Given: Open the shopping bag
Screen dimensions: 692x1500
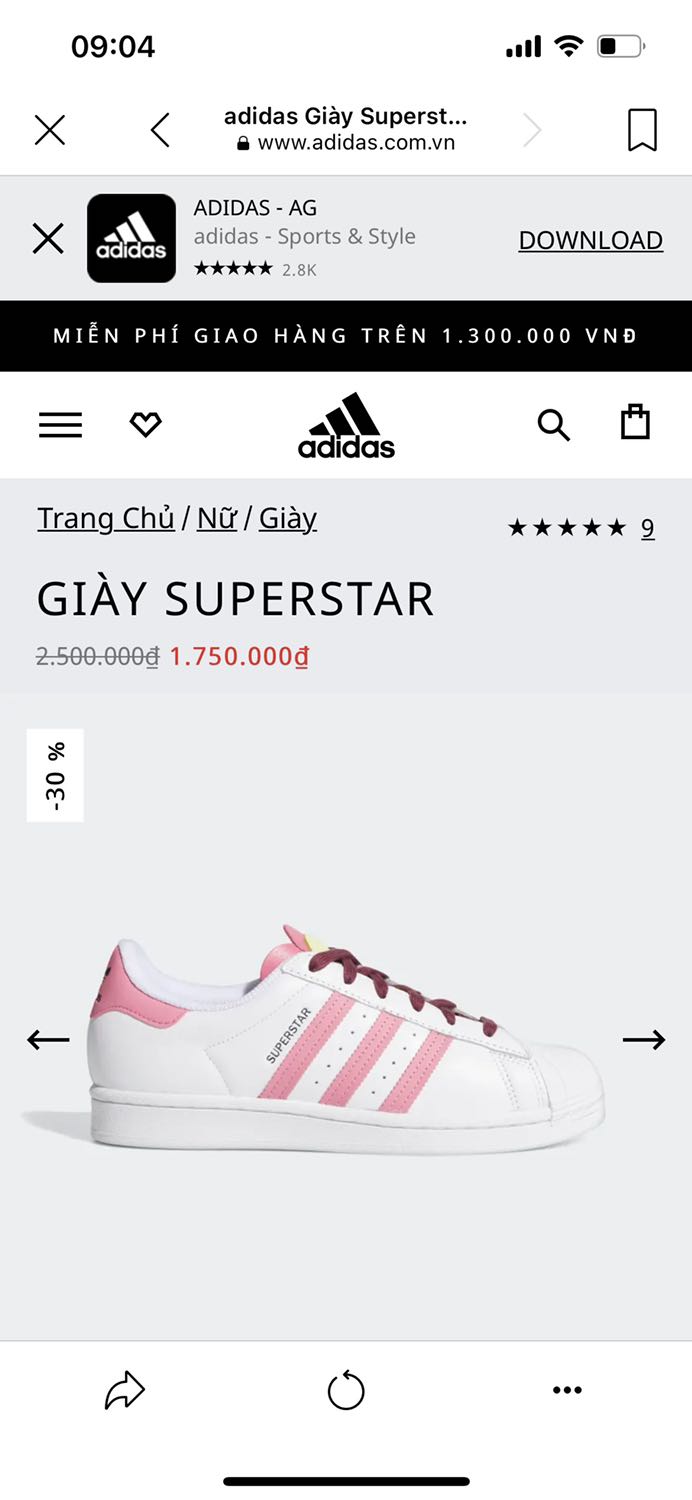Looking at the screenshot, I should [635, 423].
